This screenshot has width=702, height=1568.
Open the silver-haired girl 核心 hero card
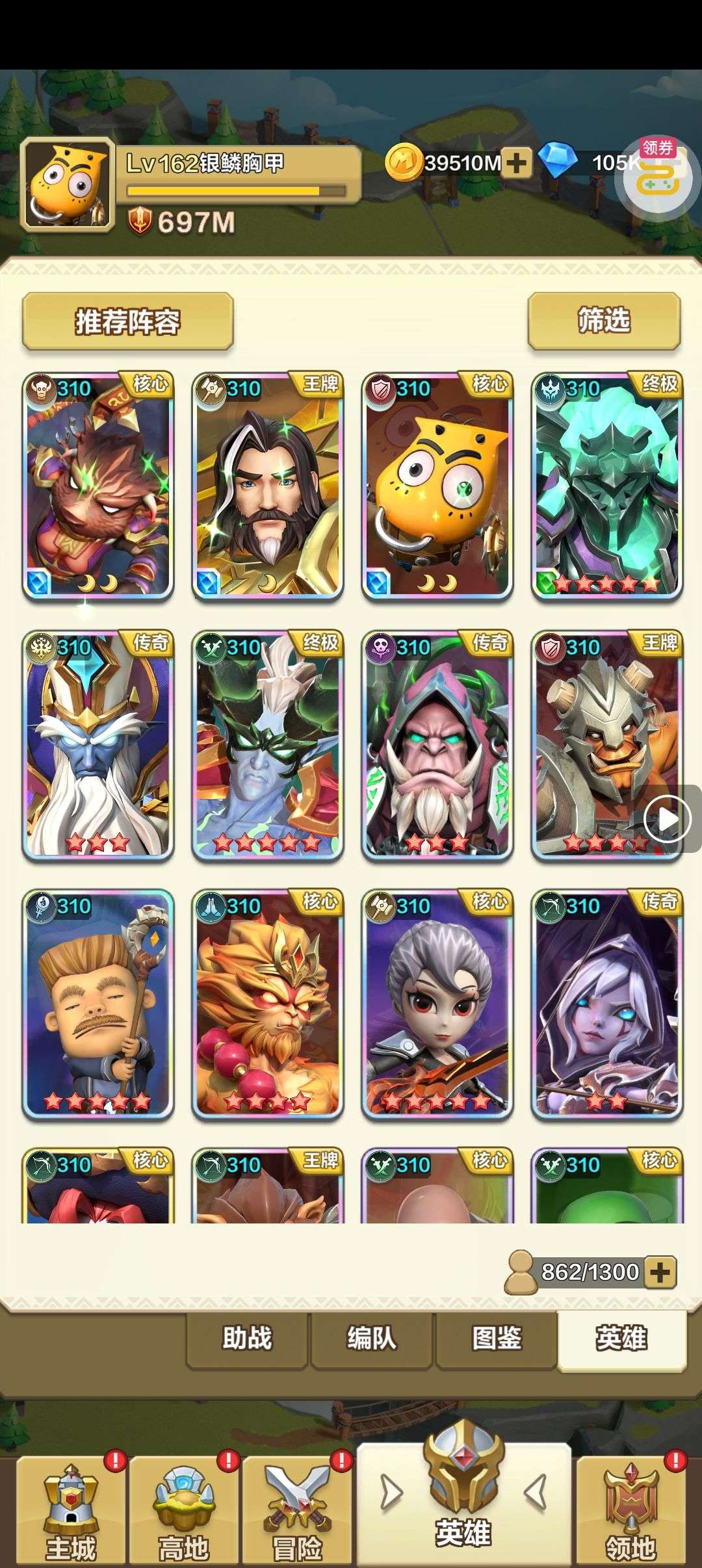pyautogui.click(x=437, y=1004)
